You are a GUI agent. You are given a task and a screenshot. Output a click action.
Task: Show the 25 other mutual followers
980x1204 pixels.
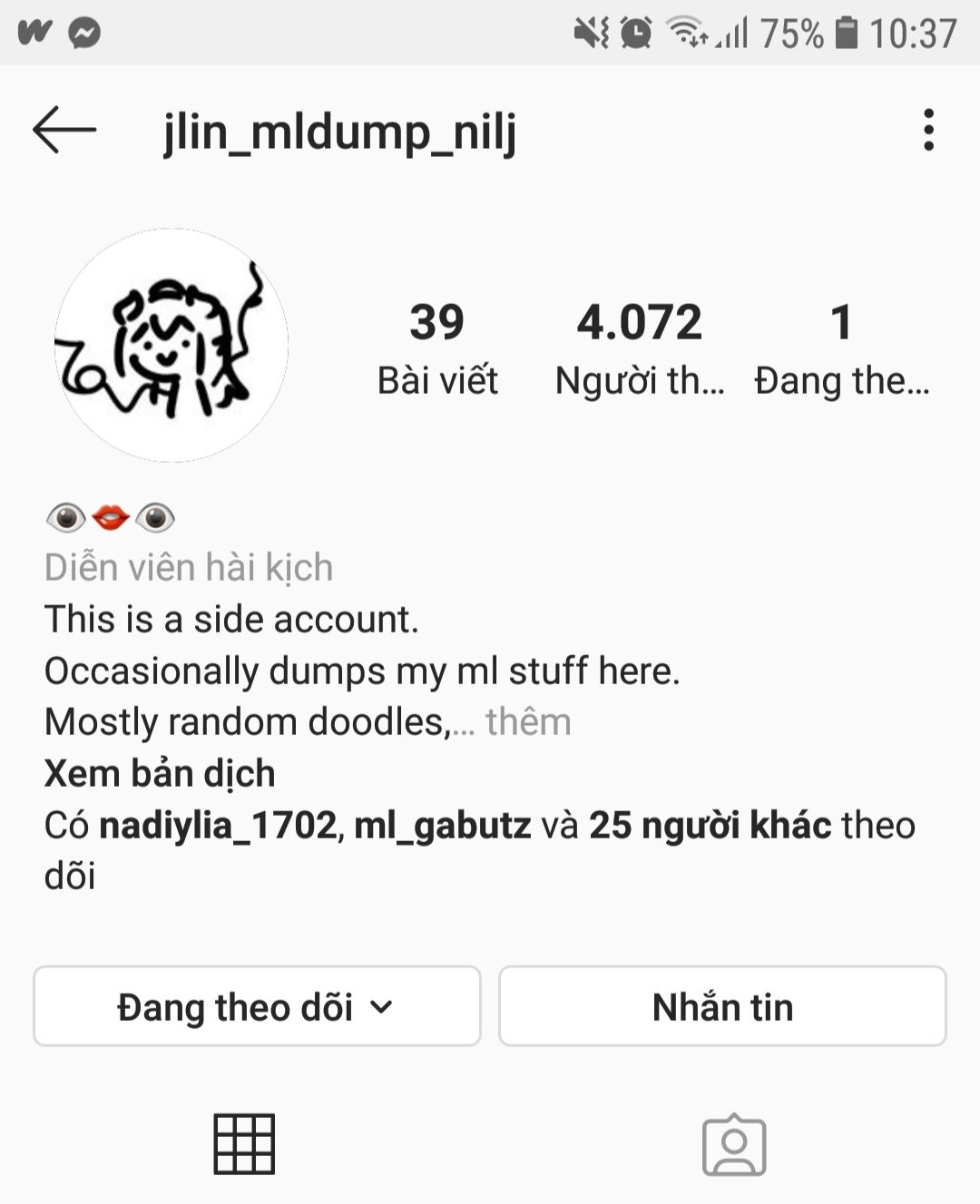[x=710, y=826]
